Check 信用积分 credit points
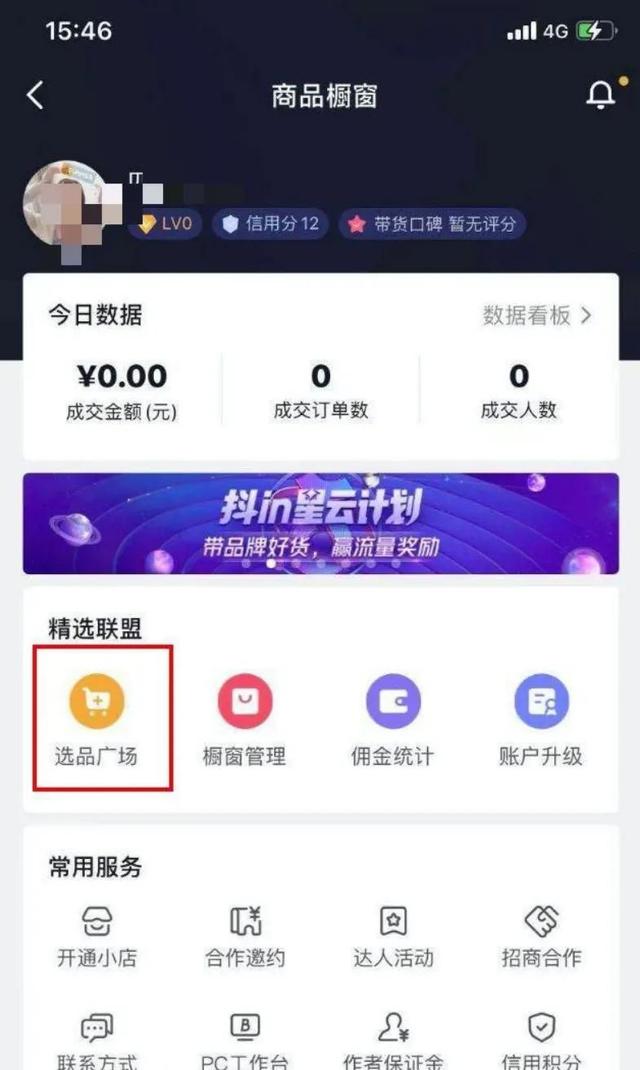640x1070 pixels. [x=541, y=1042]
